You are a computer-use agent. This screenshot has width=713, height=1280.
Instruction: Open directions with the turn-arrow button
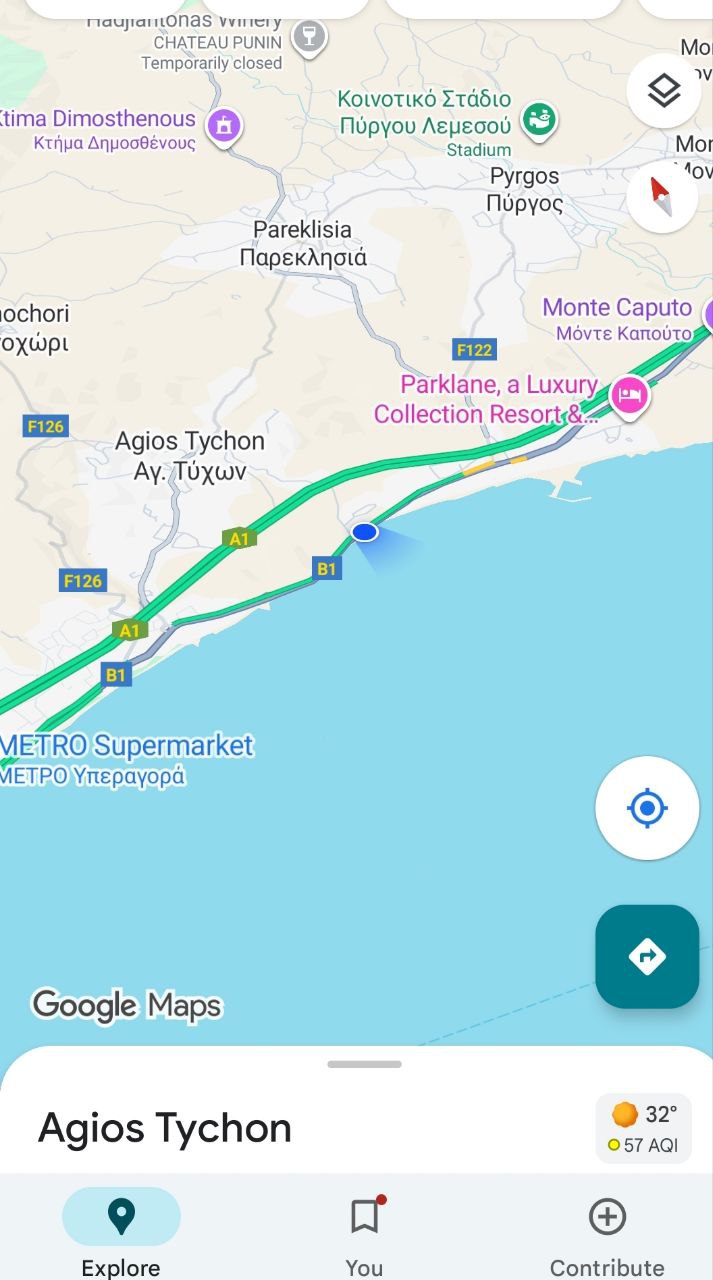coord(647,956)
